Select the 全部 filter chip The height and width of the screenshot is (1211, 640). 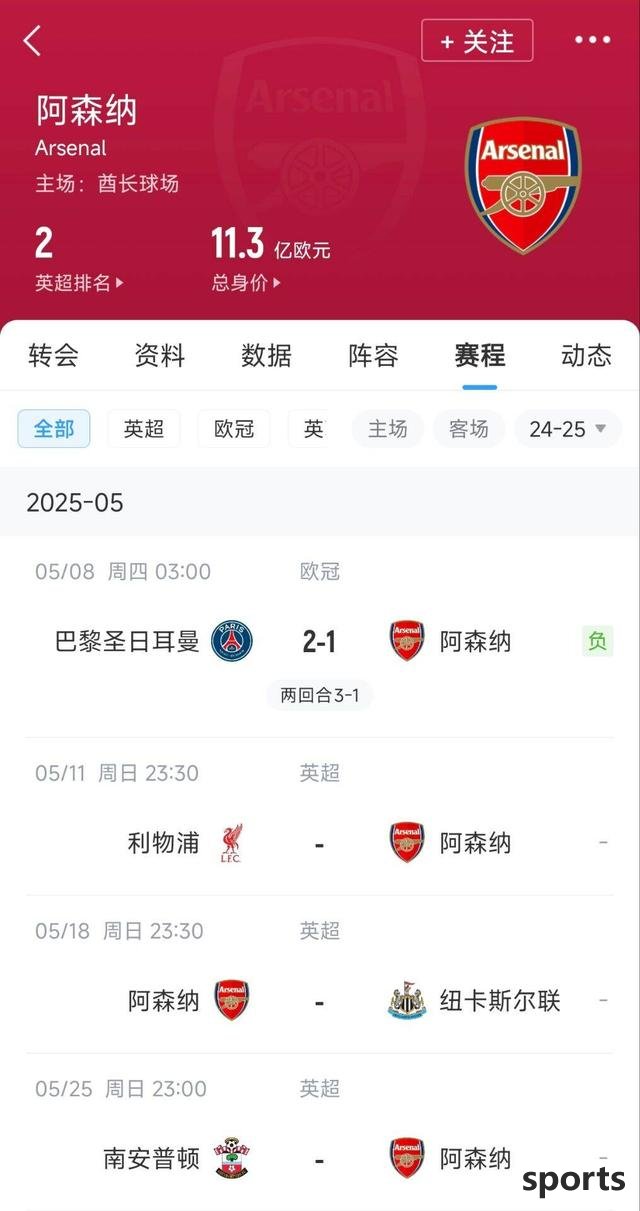pyautogui.click(x=54, y=429)
